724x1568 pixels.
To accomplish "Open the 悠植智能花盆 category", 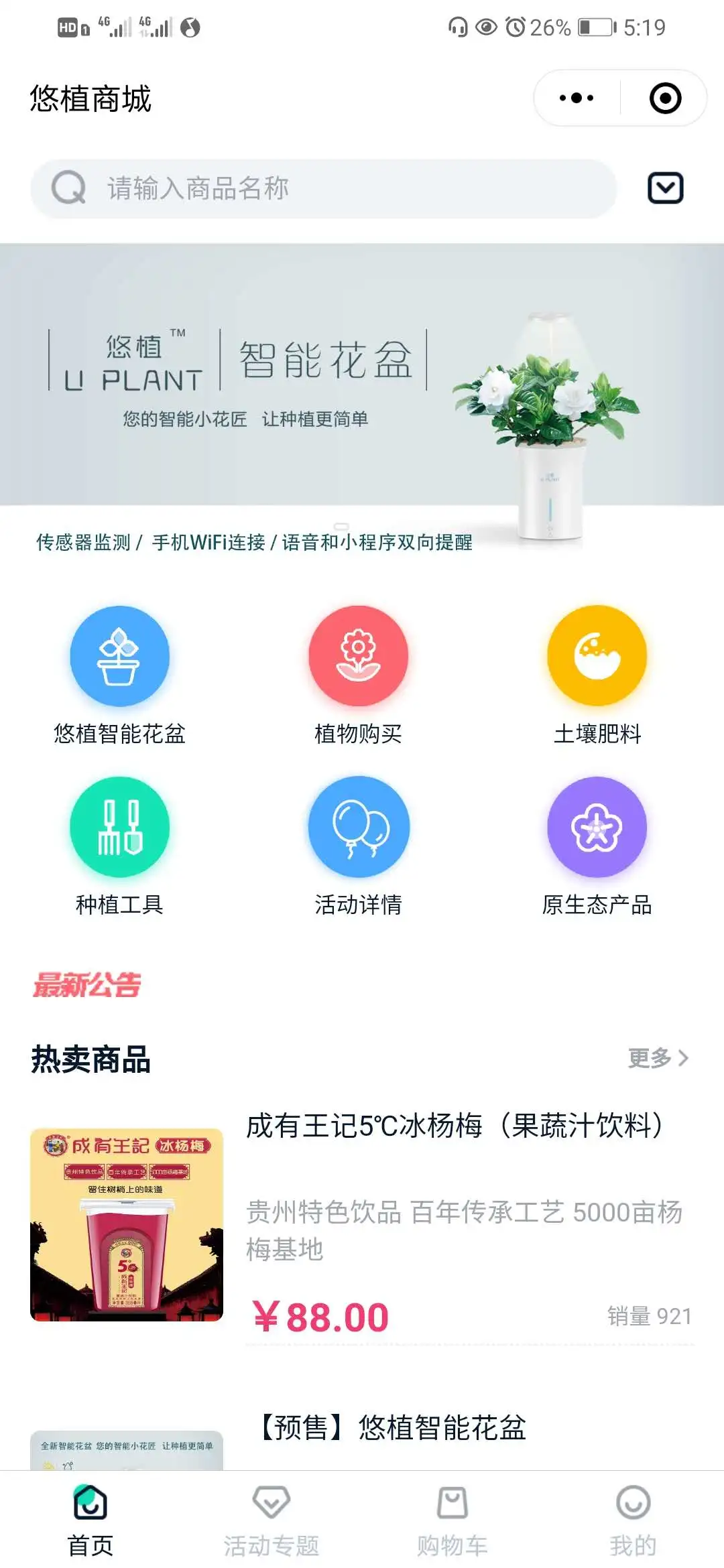I will (x=119, y=675).
